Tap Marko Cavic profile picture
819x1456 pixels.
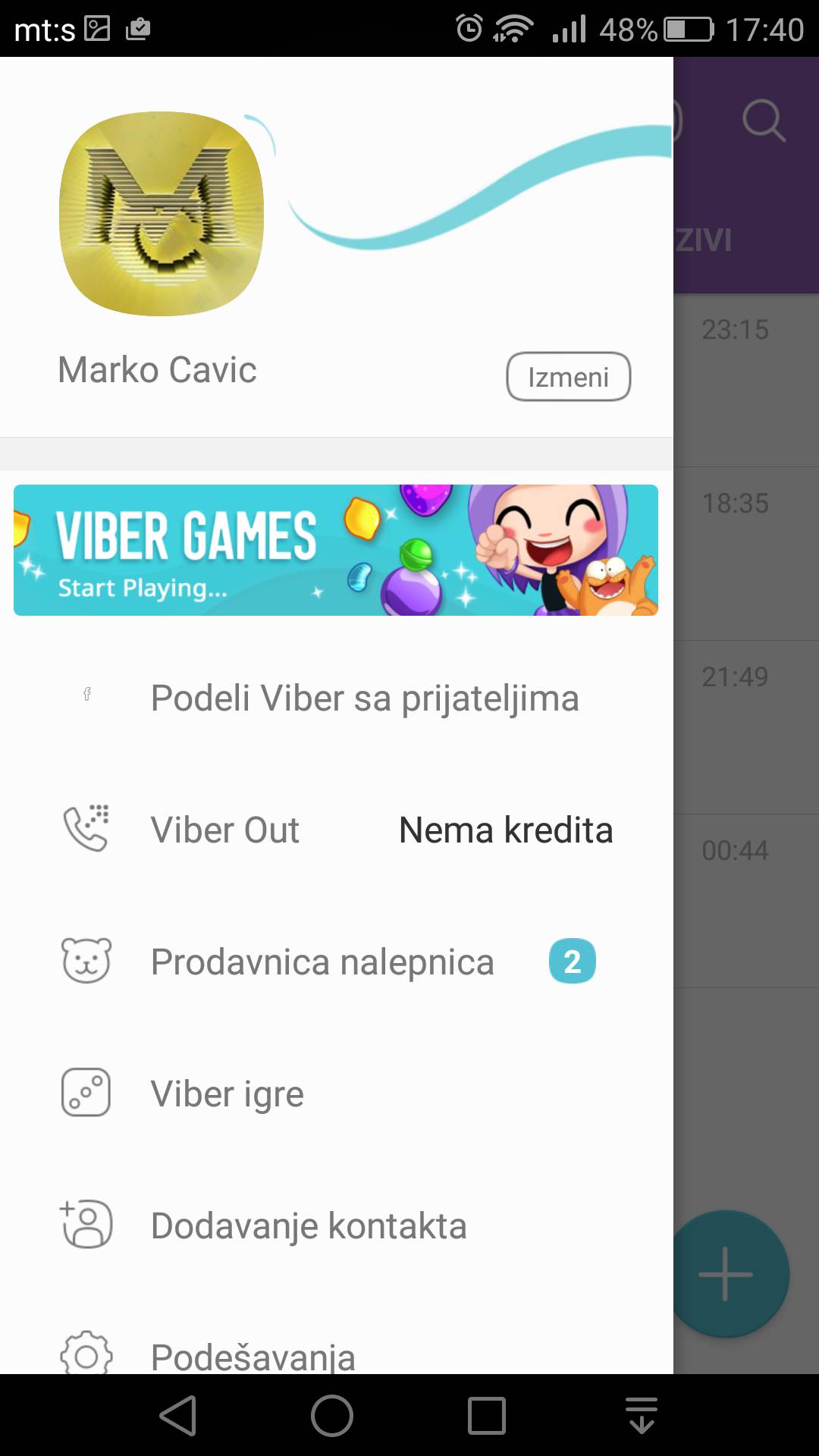(162, 214)
